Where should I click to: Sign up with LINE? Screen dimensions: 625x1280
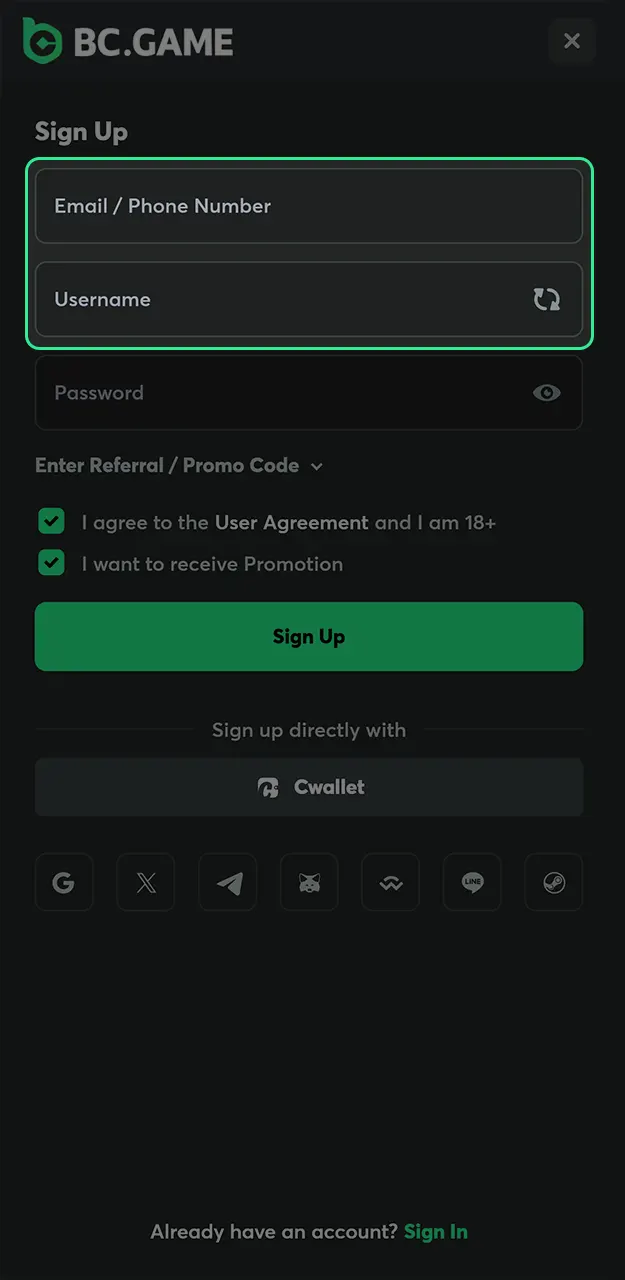tap(473, 883)
